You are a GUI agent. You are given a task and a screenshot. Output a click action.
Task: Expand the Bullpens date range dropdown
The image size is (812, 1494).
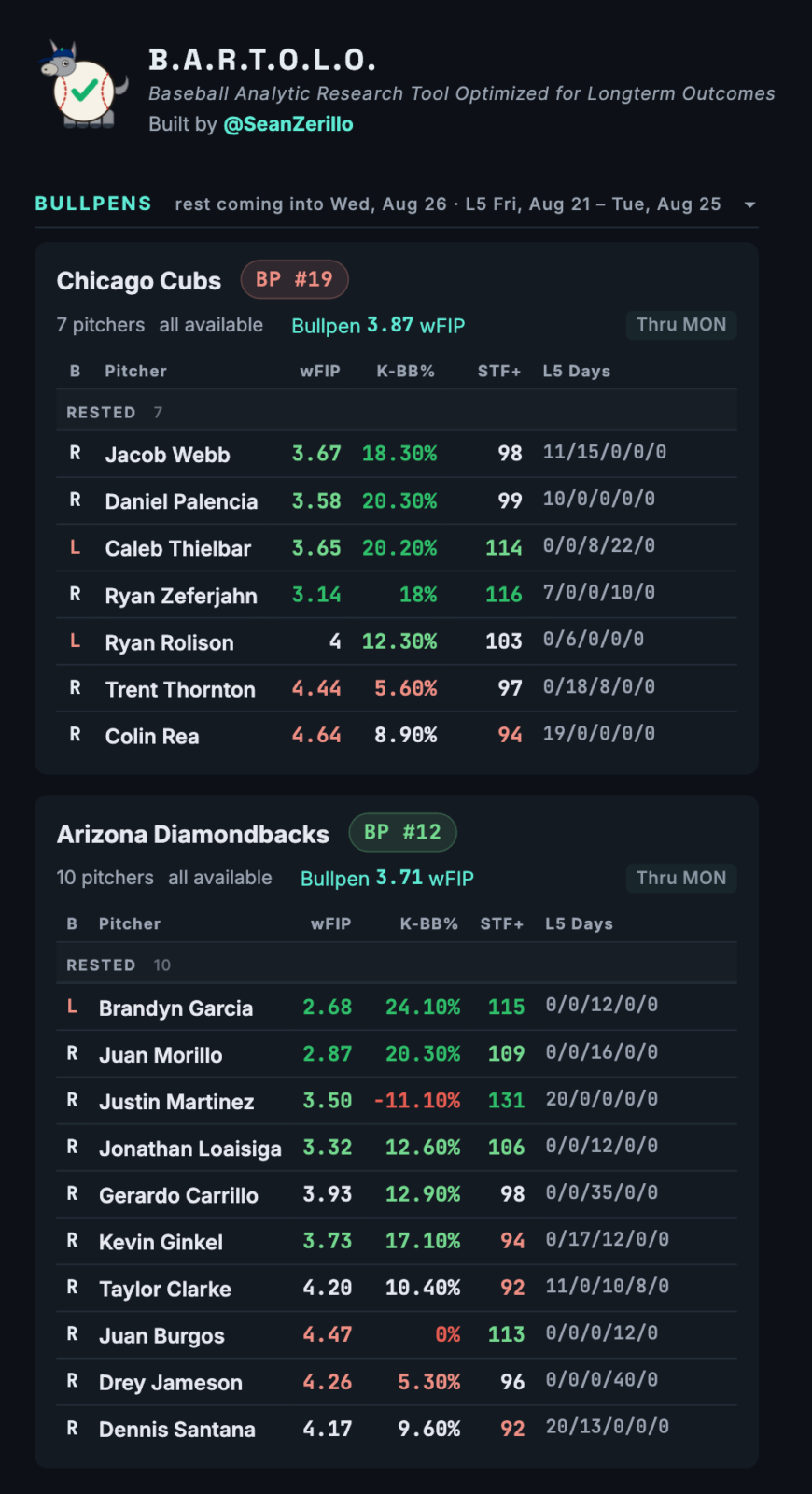[749, 204]
